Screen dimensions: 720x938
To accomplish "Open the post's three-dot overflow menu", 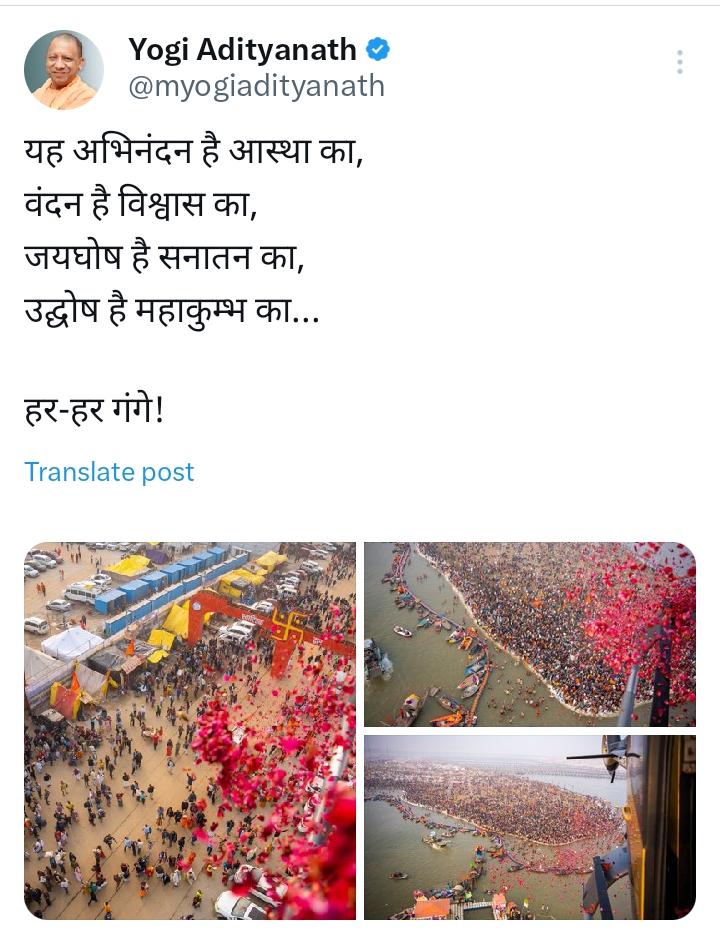I will (679, 62).
